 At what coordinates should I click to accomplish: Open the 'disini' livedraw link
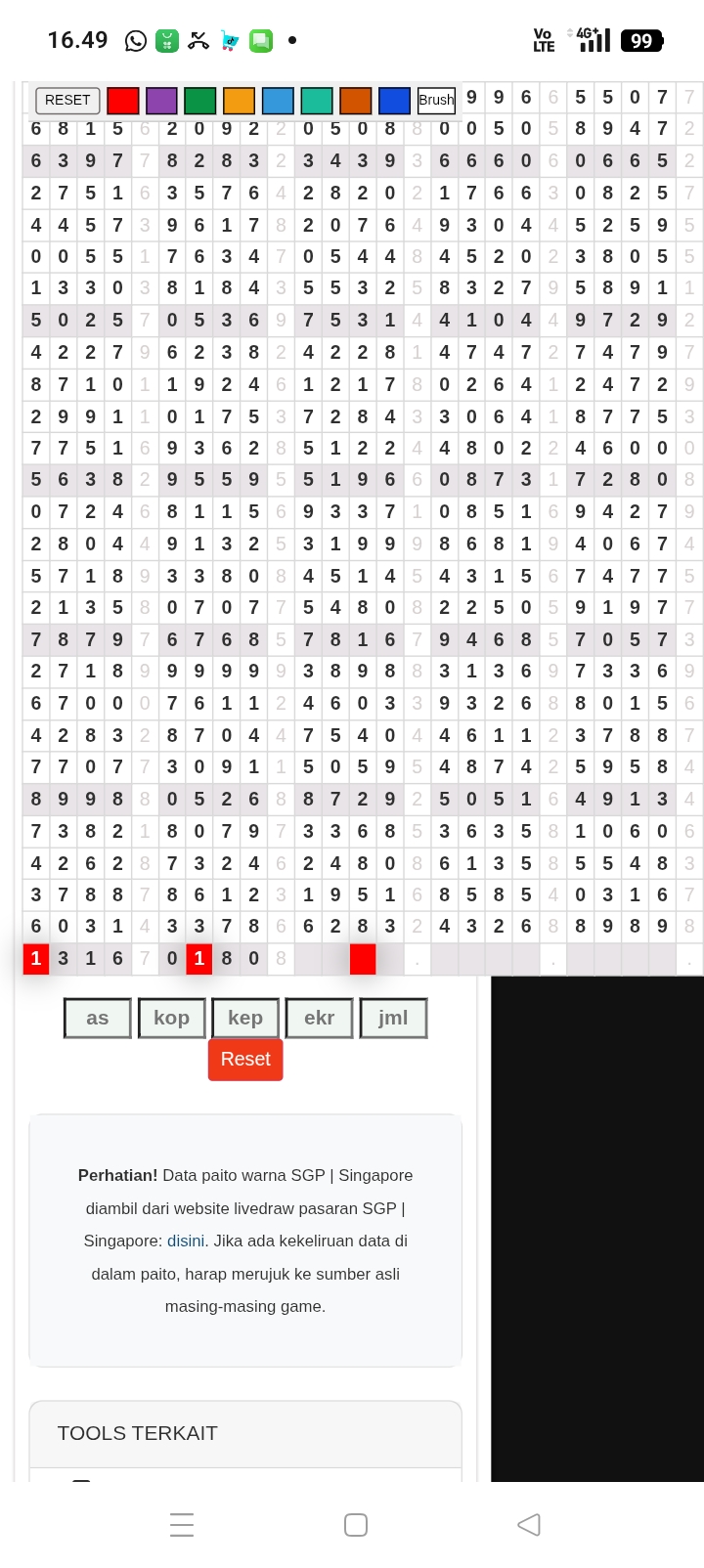tap(186, 1241)
